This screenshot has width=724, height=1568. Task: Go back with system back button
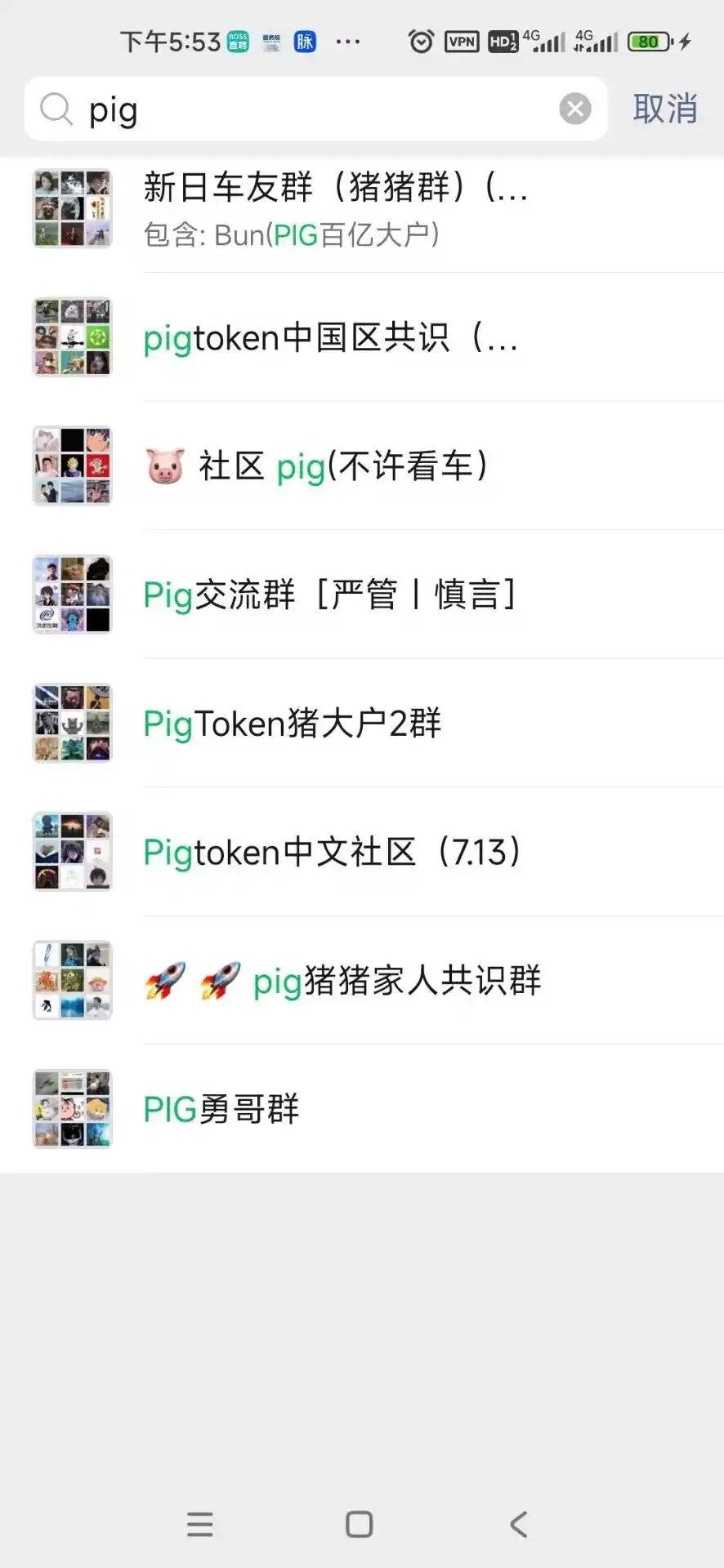519,1524
